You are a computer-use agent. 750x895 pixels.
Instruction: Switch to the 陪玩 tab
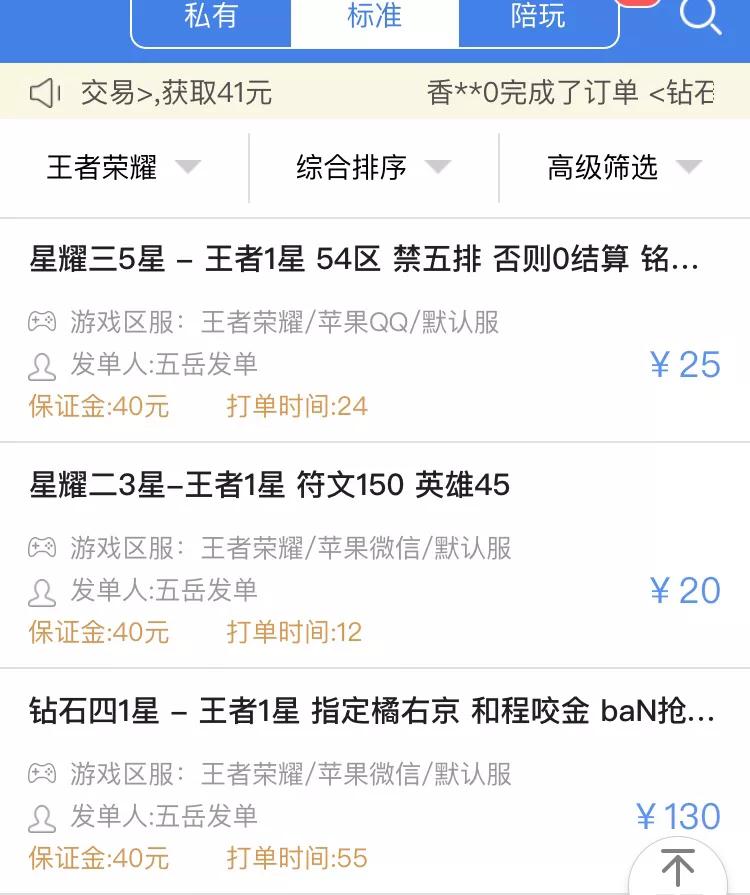click(x=537, y=17)
